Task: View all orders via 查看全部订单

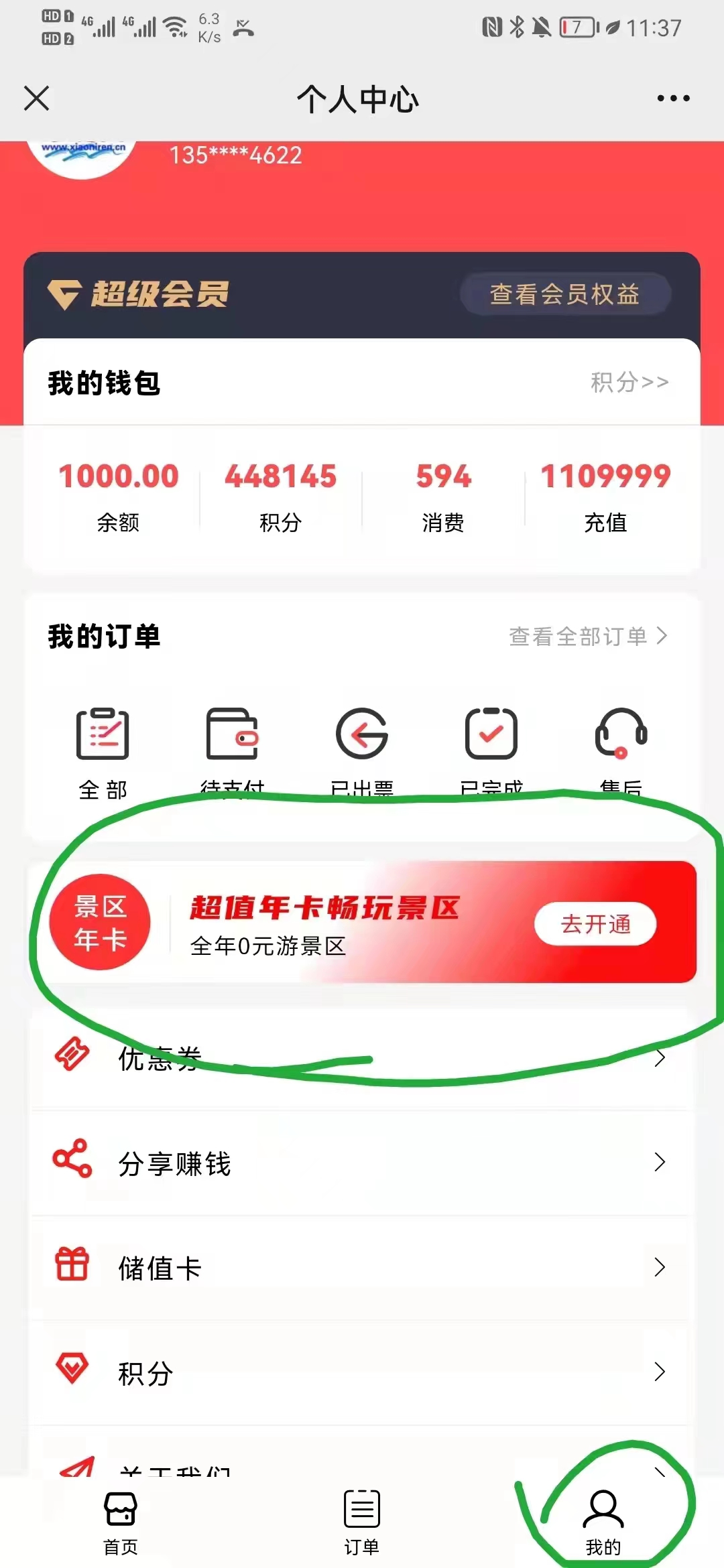Action: [588, 636]
